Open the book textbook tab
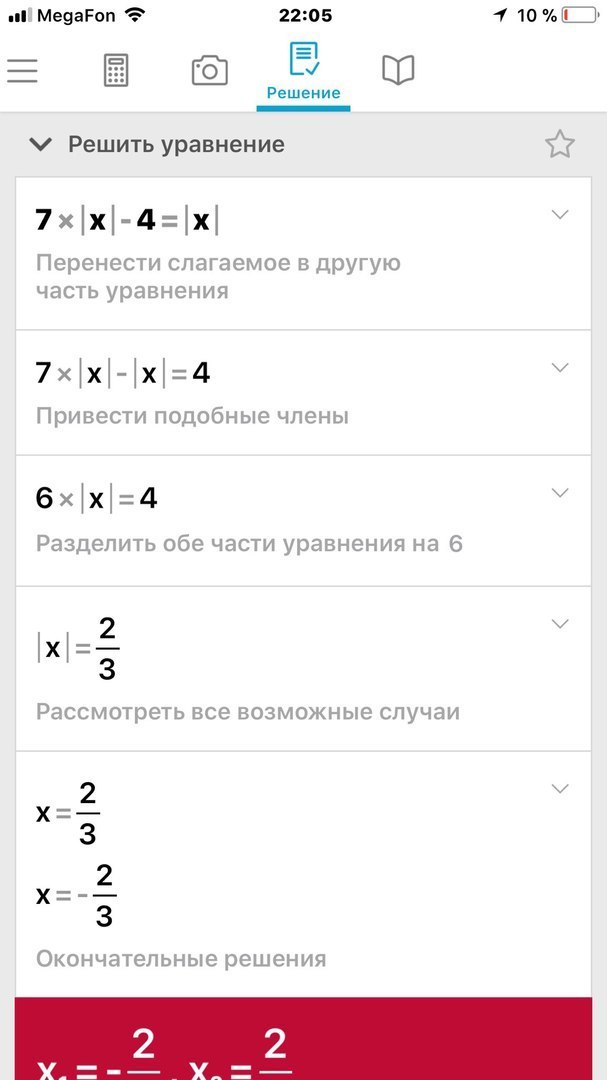607x1080 pixels. pos(398,70)
